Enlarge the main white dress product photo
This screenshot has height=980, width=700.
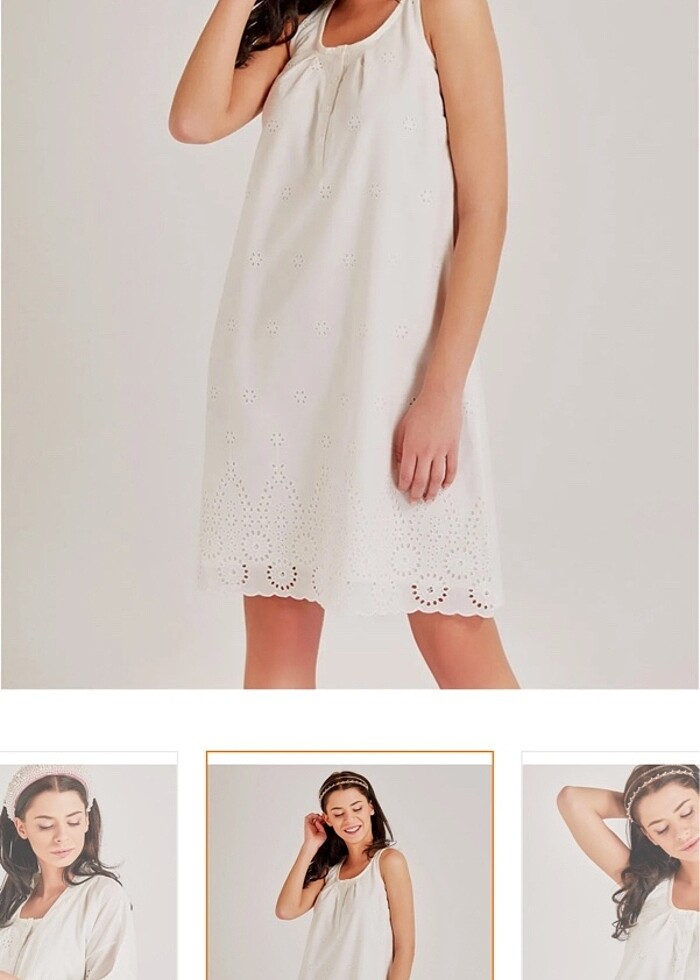[x=350, y=344]
